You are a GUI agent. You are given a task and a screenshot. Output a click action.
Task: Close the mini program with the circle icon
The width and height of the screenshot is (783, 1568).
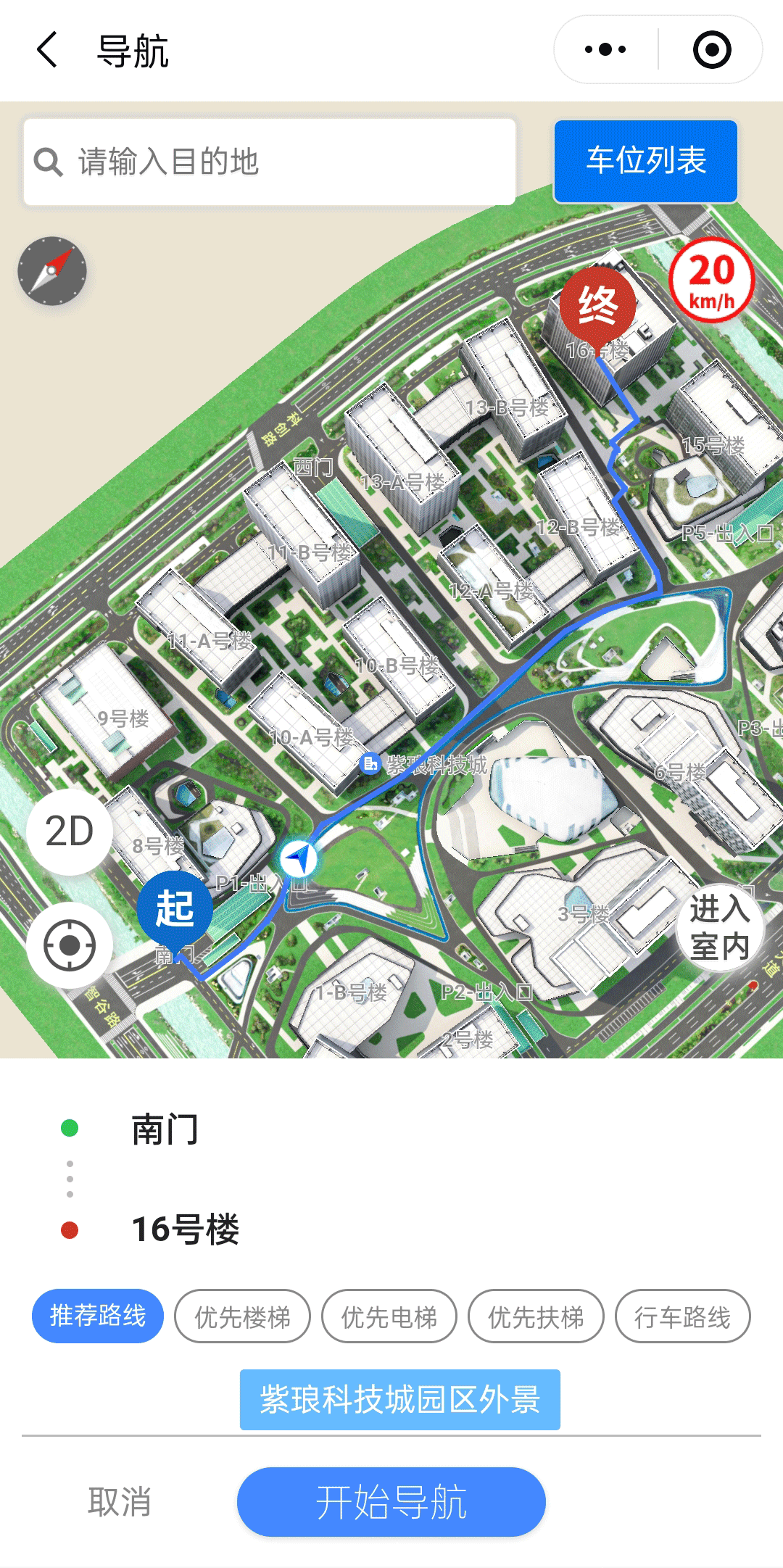[x=711, y=50]
